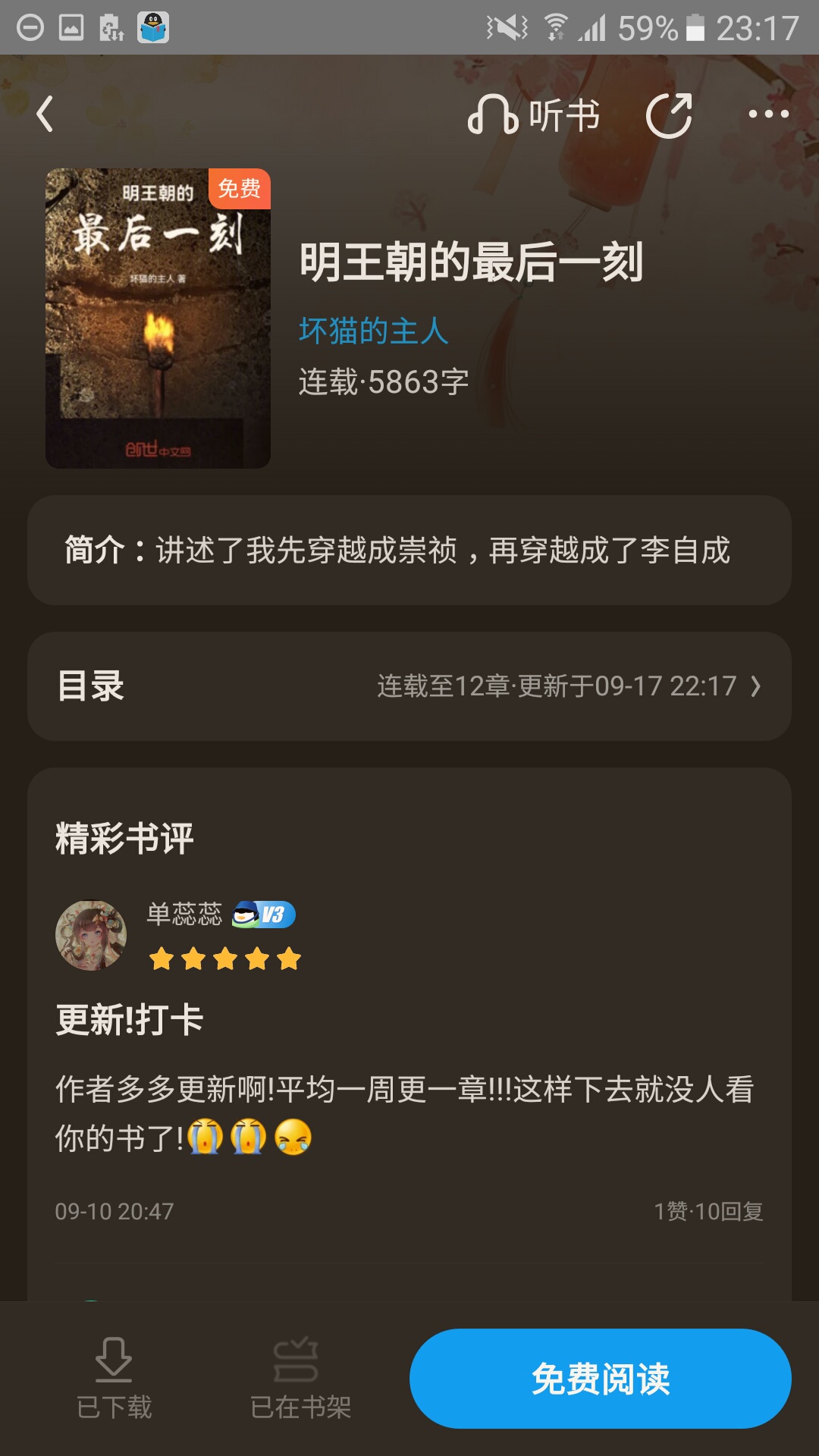Open the 目录 chapter list
819x1456 pixels.
tap(409, 686)
